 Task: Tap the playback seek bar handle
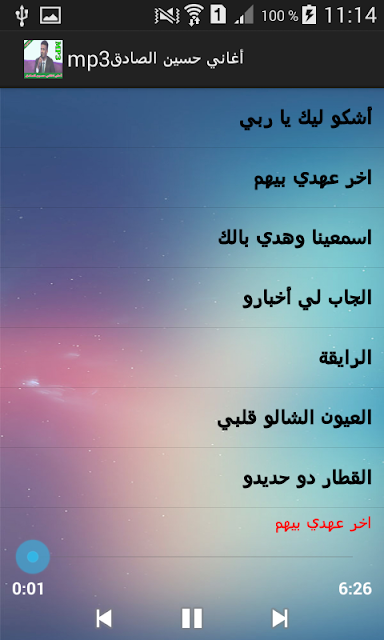(33, 557)
